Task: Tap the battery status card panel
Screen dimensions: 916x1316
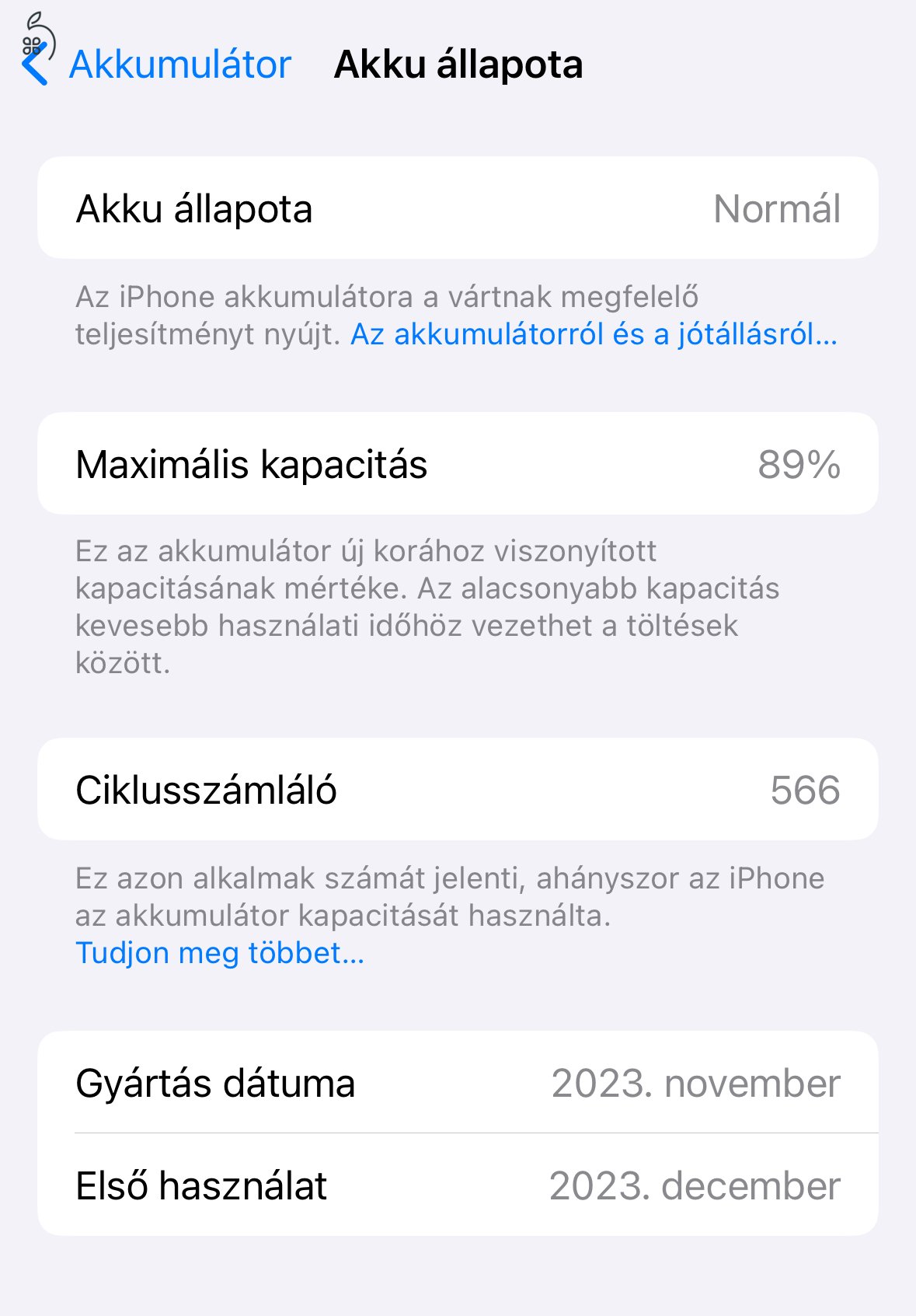Action: click(x=458, y=208)
